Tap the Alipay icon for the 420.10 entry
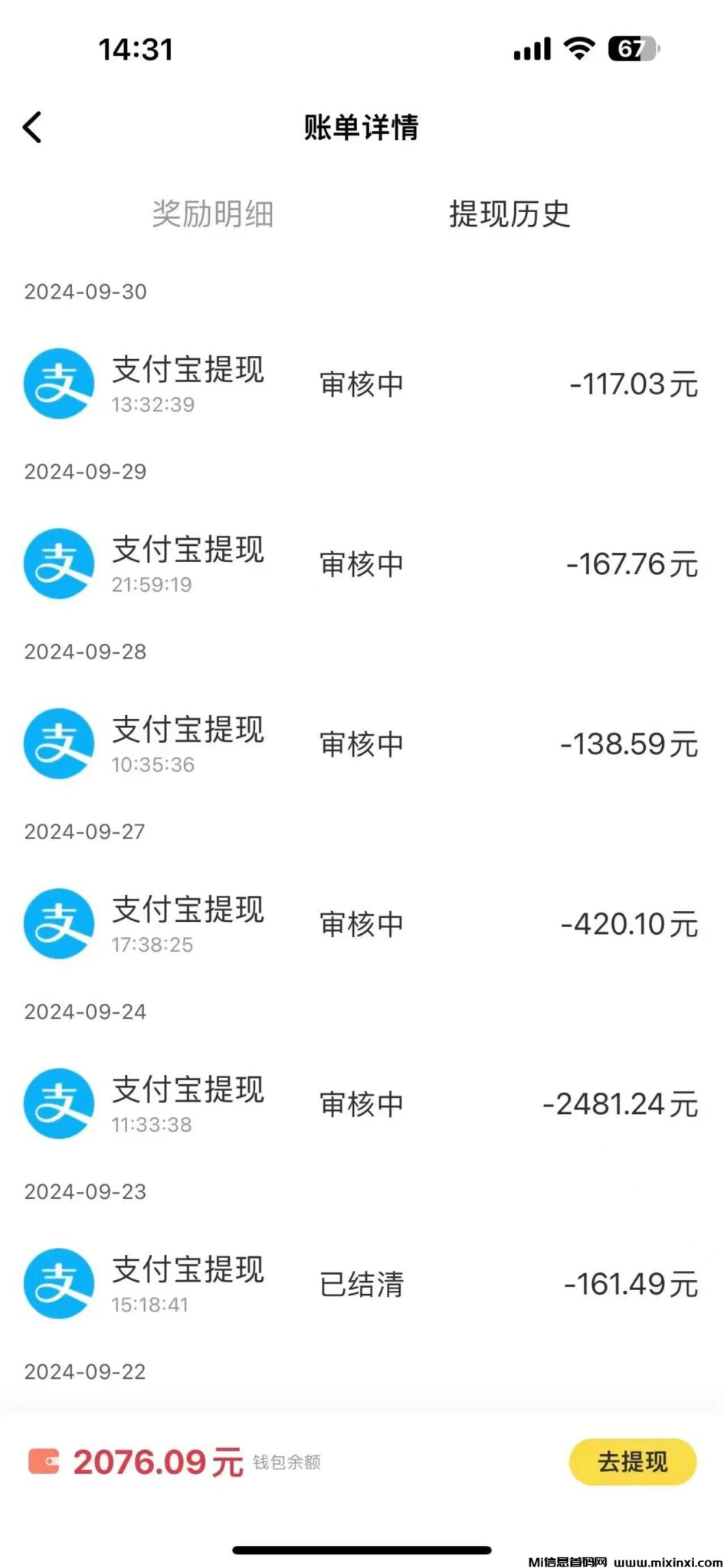The image size is (724, 1568). coord(58,923)
